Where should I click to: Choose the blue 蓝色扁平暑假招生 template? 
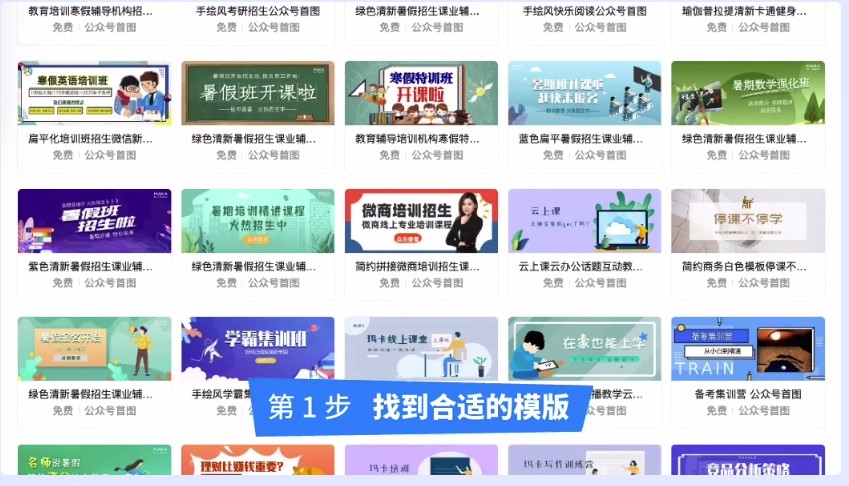point(584,93)
